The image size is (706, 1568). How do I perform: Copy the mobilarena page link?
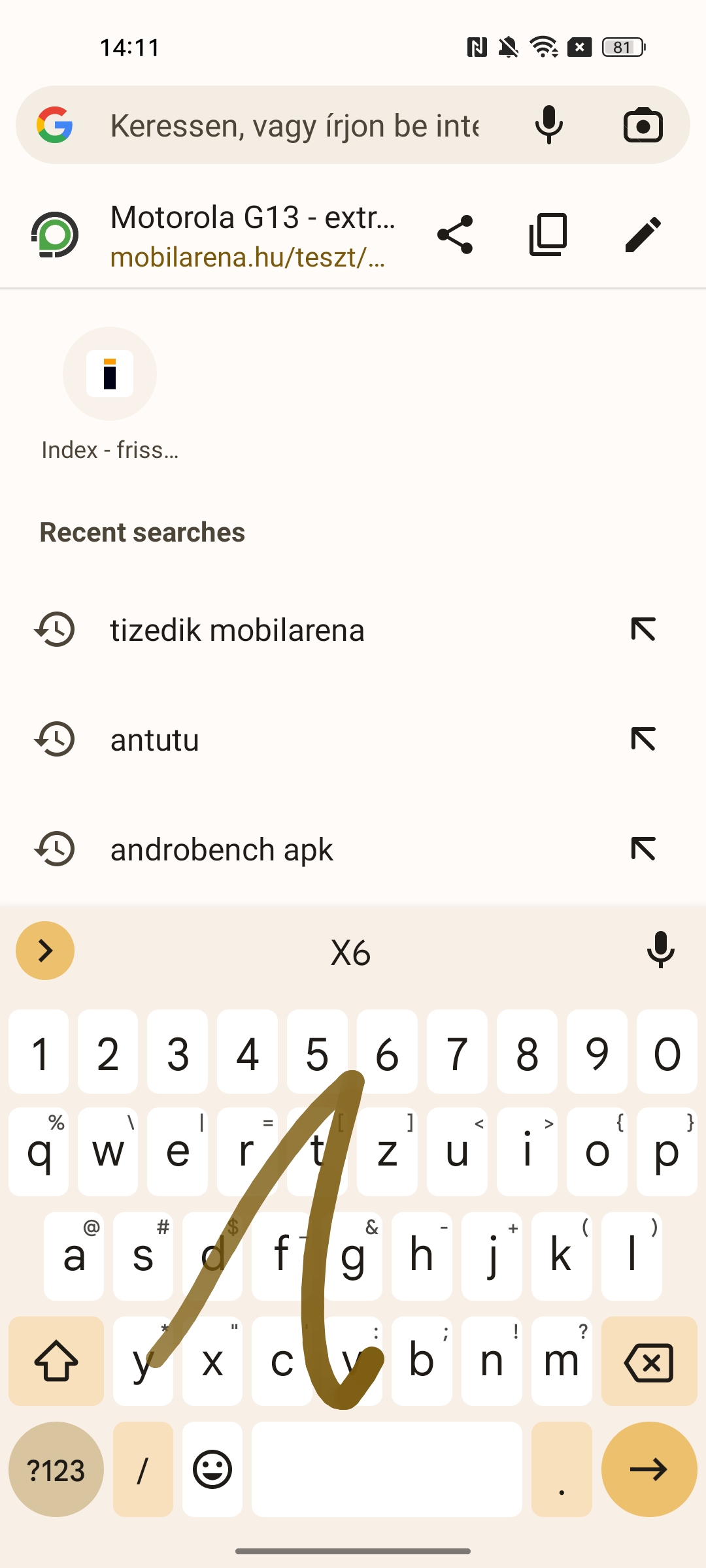coord(548,235)
